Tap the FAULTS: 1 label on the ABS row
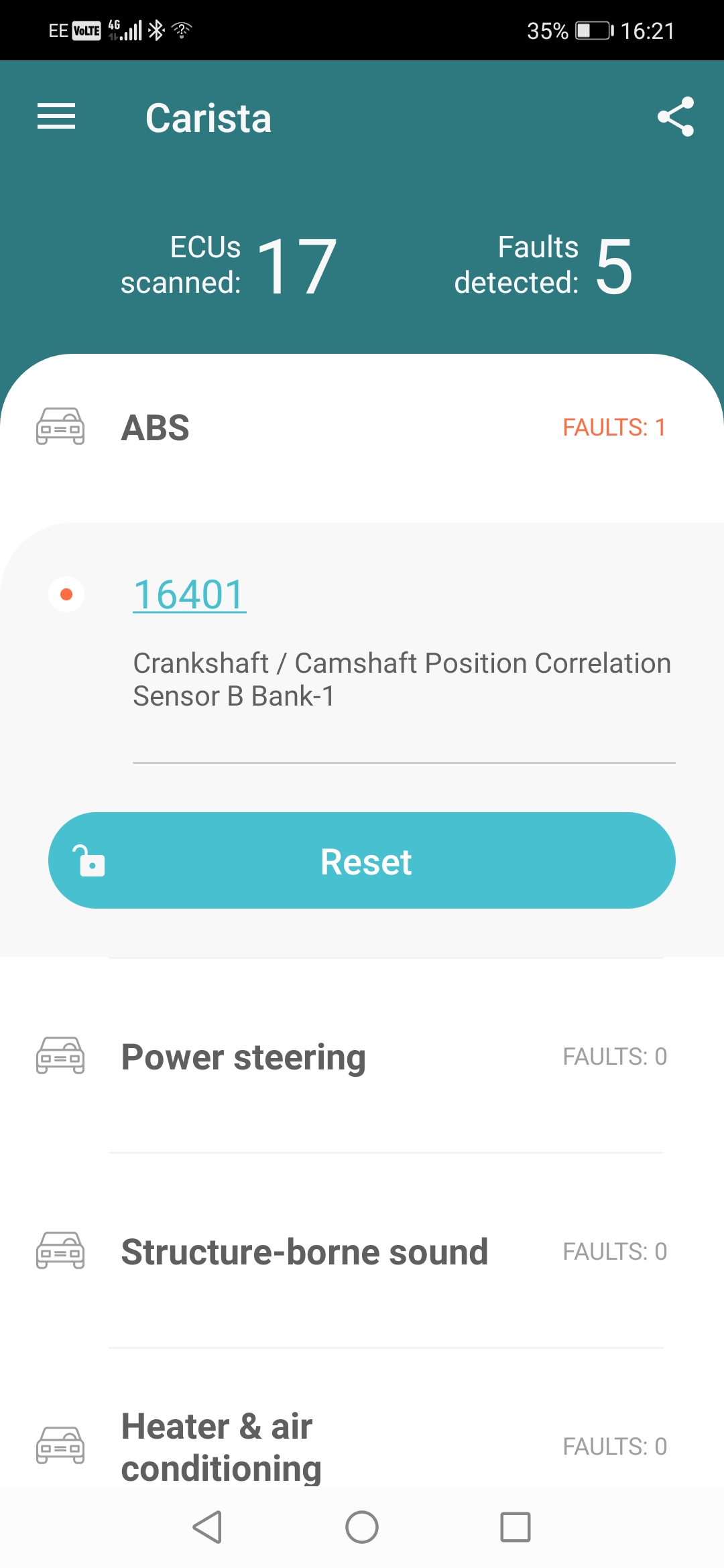 click(614, 427)
